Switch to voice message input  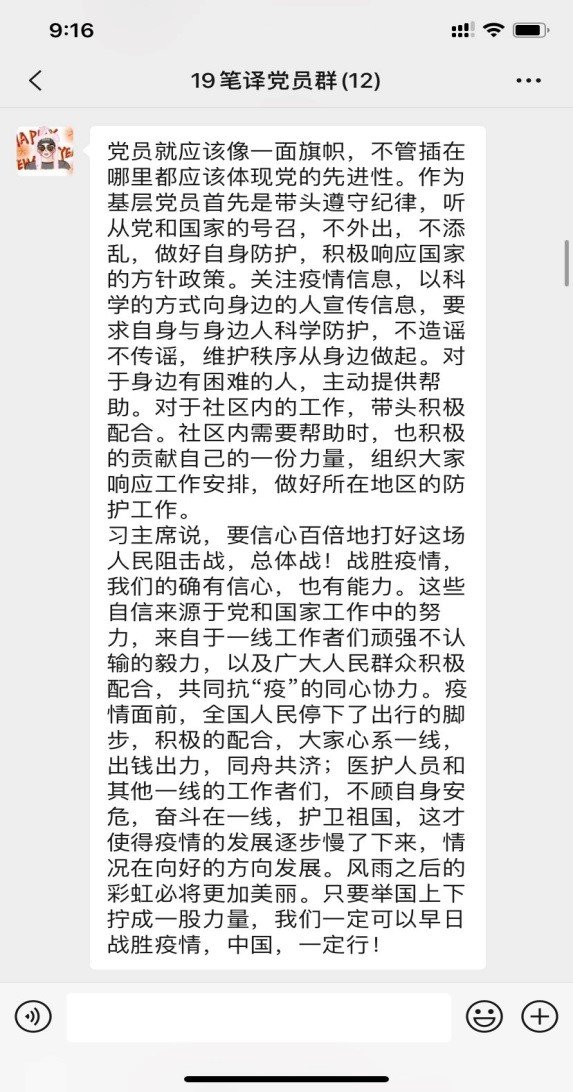point(33,1016)
